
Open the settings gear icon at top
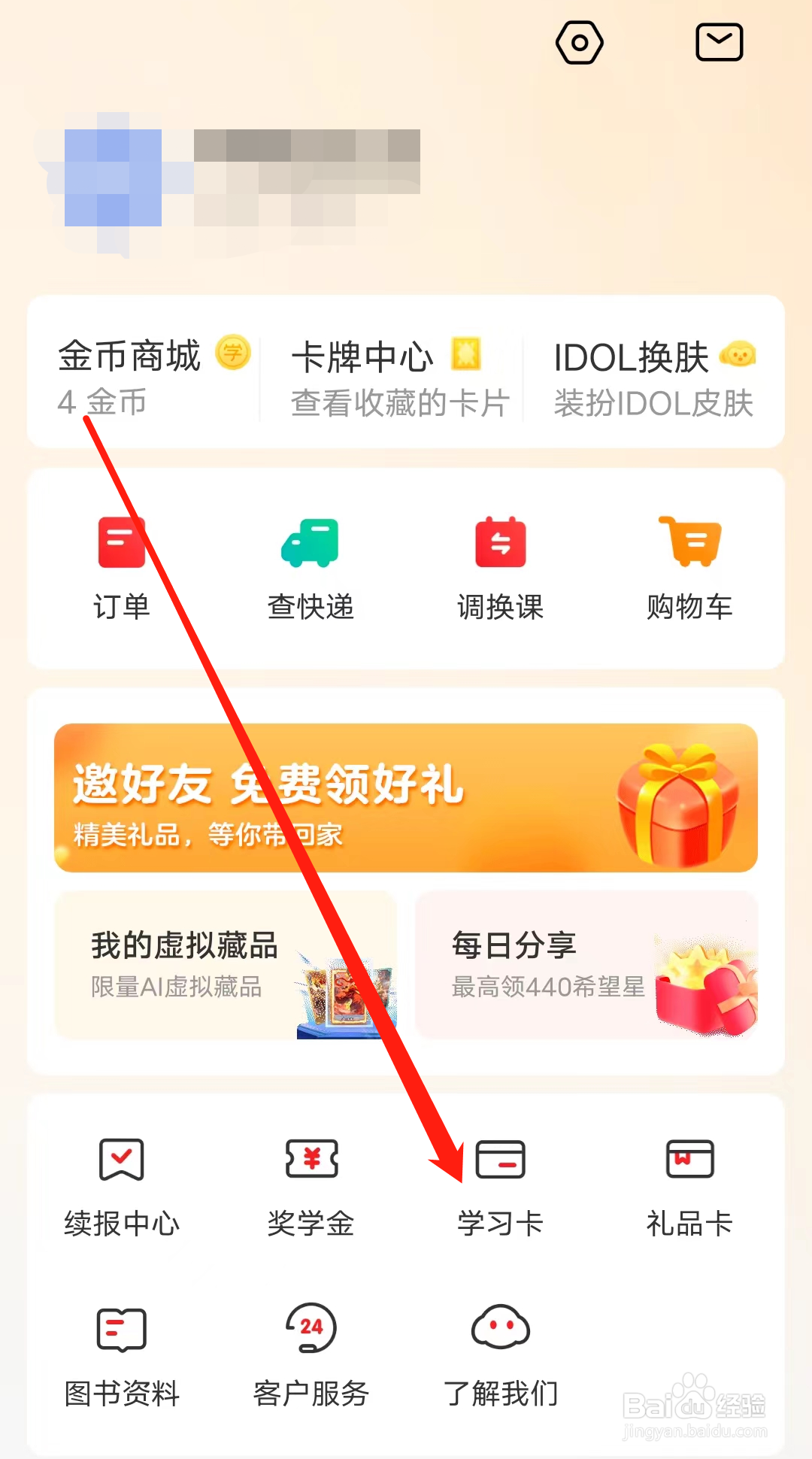[580, 43]
